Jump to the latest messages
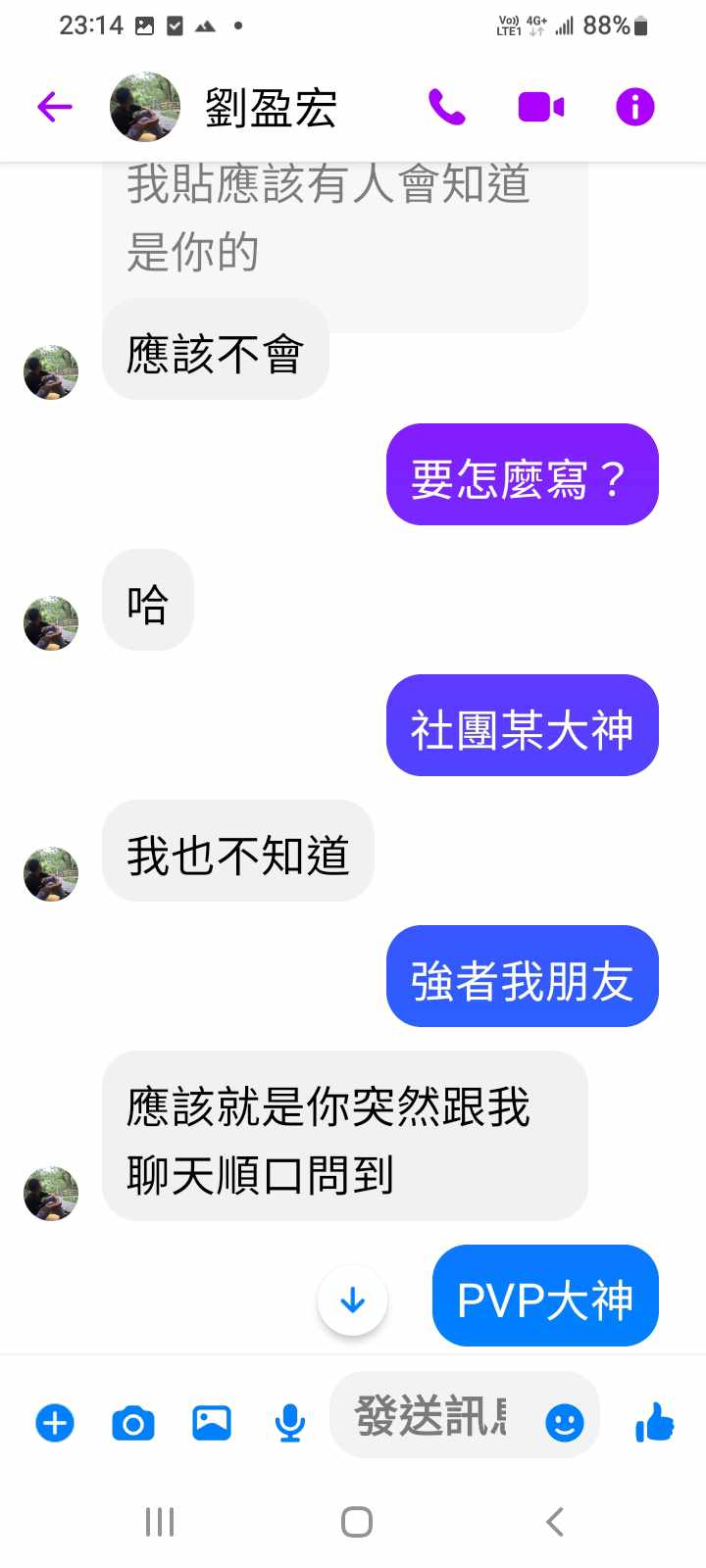Image resolution: width=706 pixels, height=1568 pixels. (x=352, y=1300)
